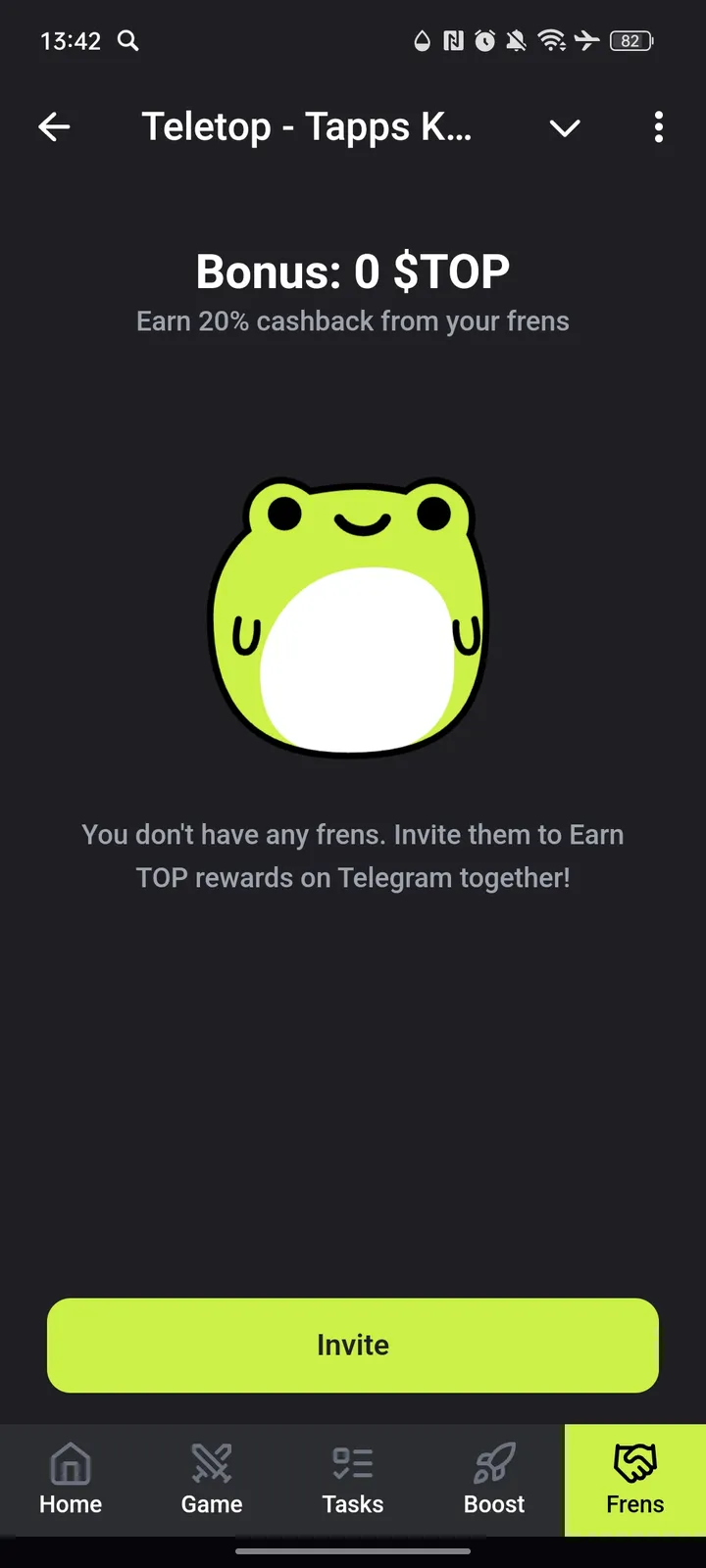Tap the Invite button
The width and height of the screenshot is (706, 1568).
(x=353, y=1346)
